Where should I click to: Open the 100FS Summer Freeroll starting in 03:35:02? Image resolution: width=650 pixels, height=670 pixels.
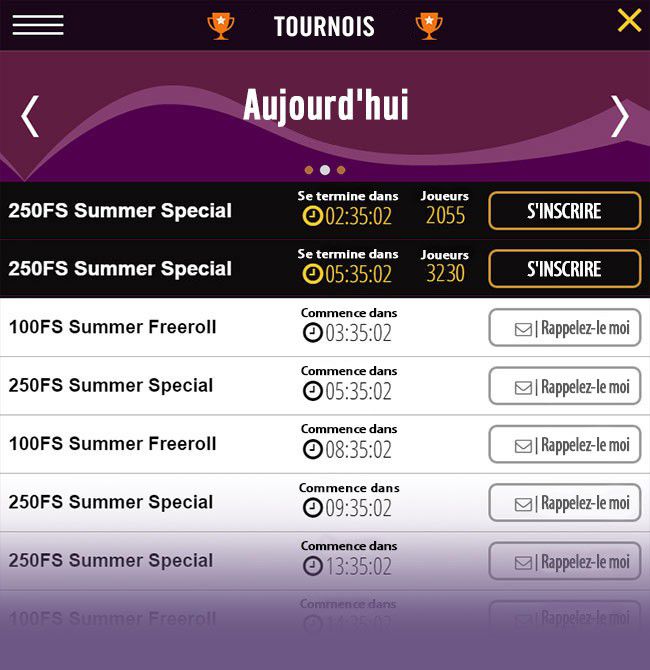(x=112, y=327)
